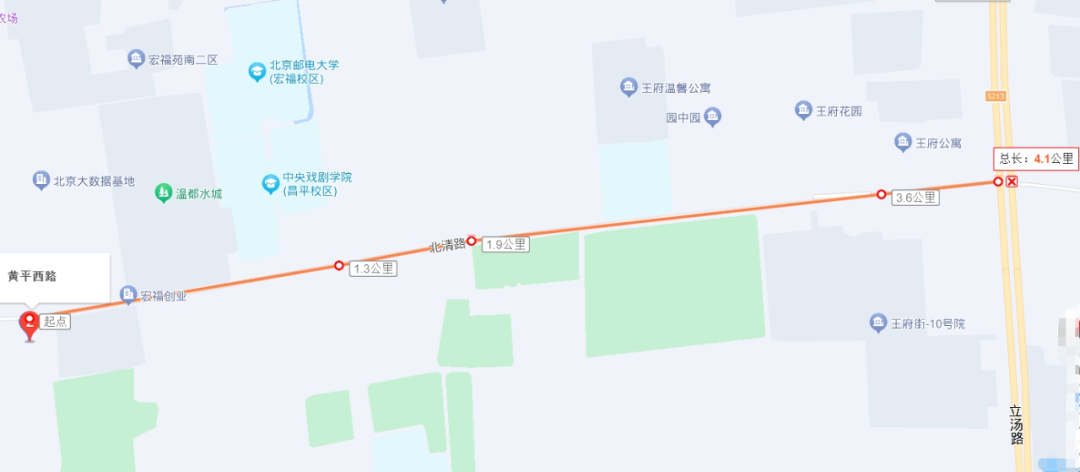The height and width of the screenshot is (472, 1080).
Task: Tap the 3.6公里 measurement node
Action: pyautogui.click(x=881, y=194)
